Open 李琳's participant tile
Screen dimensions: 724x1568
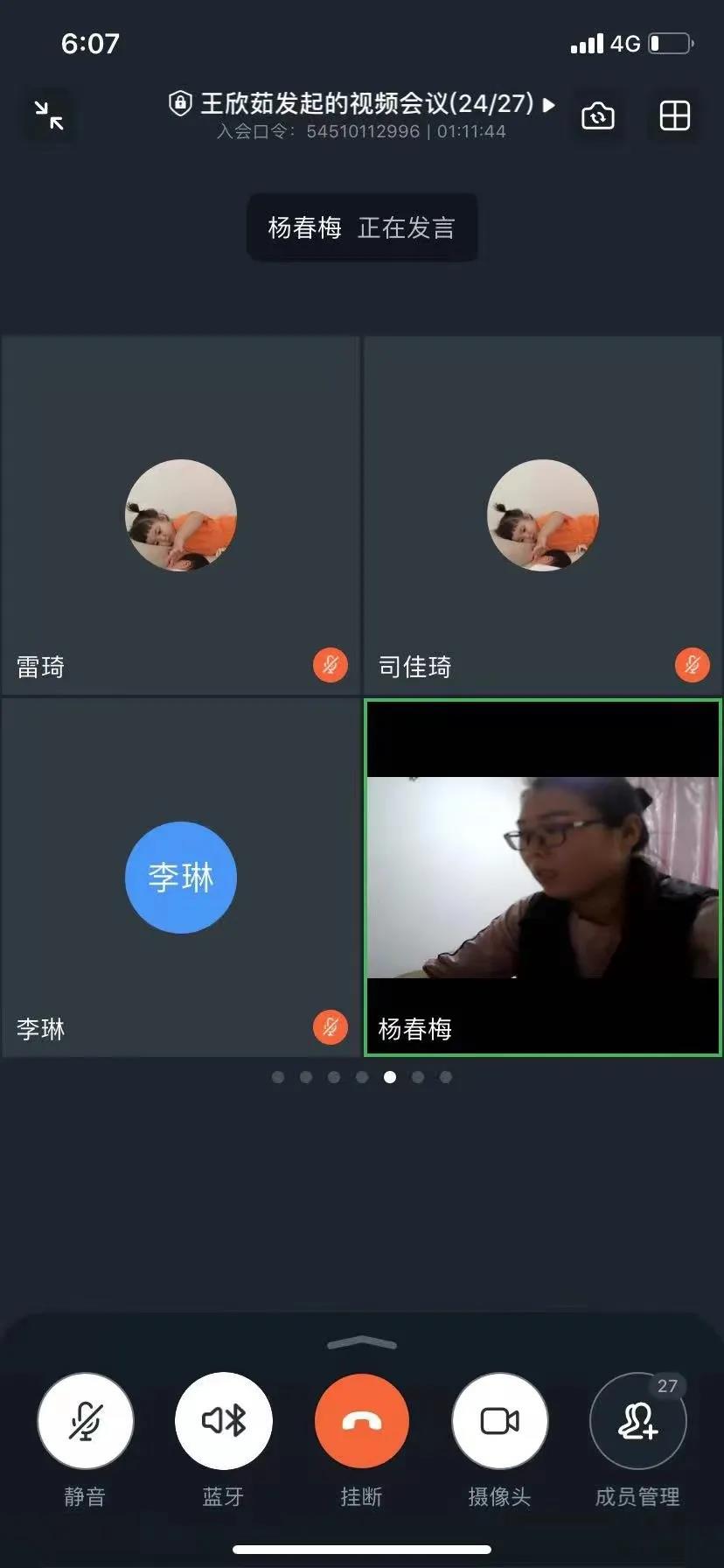pos(181,878)
